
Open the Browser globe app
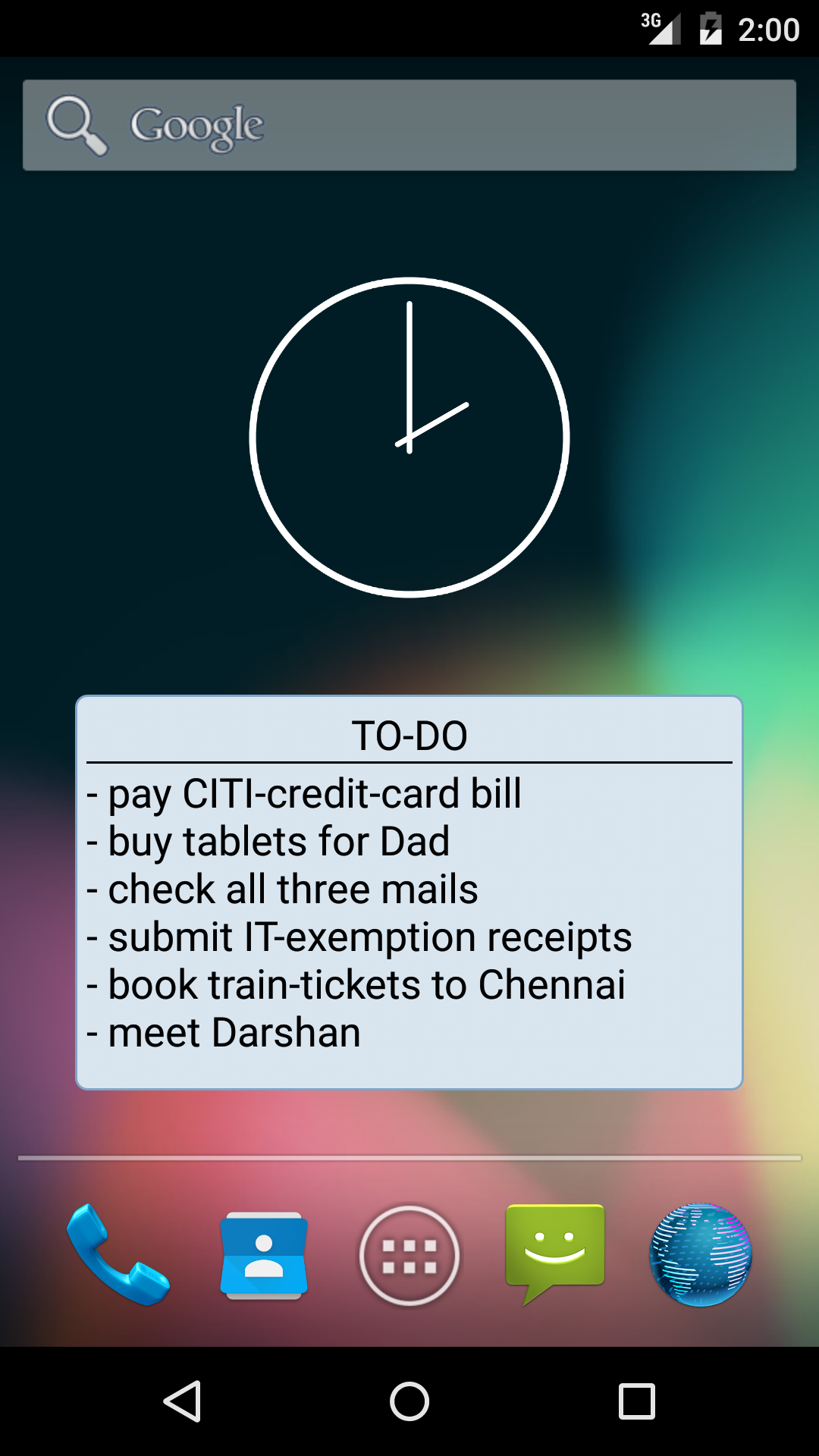701,1255
